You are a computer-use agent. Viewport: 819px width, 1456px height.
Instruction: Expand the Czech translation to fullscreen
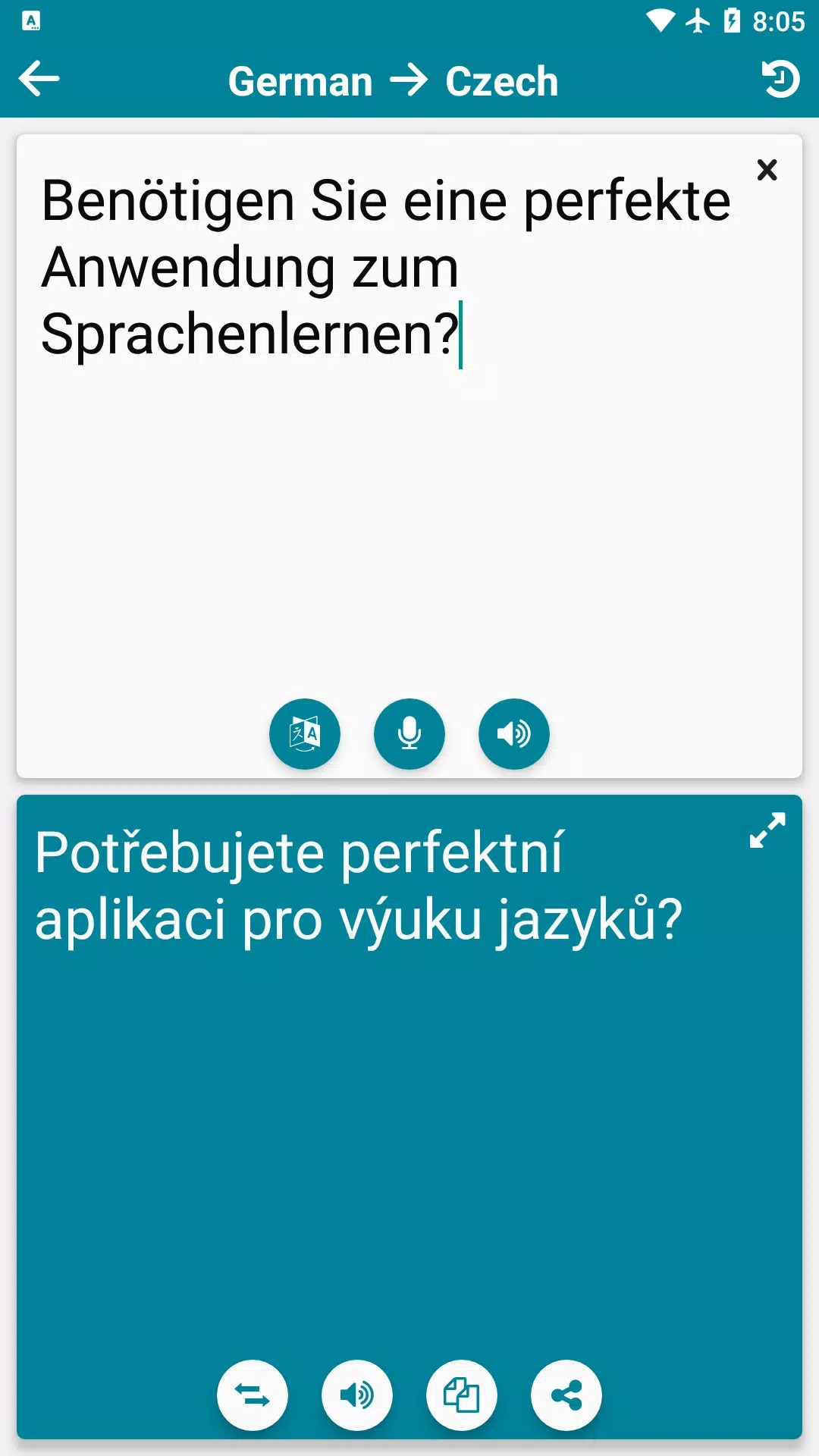tap(767, 830)
